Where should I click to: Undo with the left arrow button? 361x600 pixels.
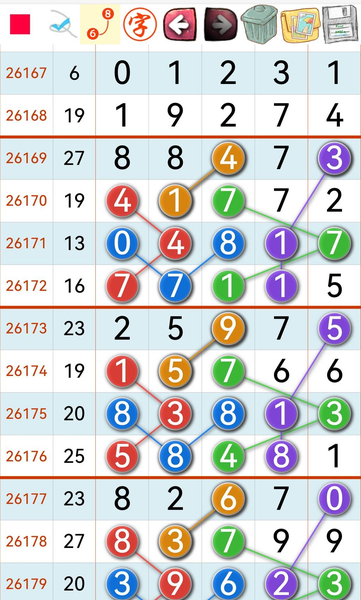180,24
